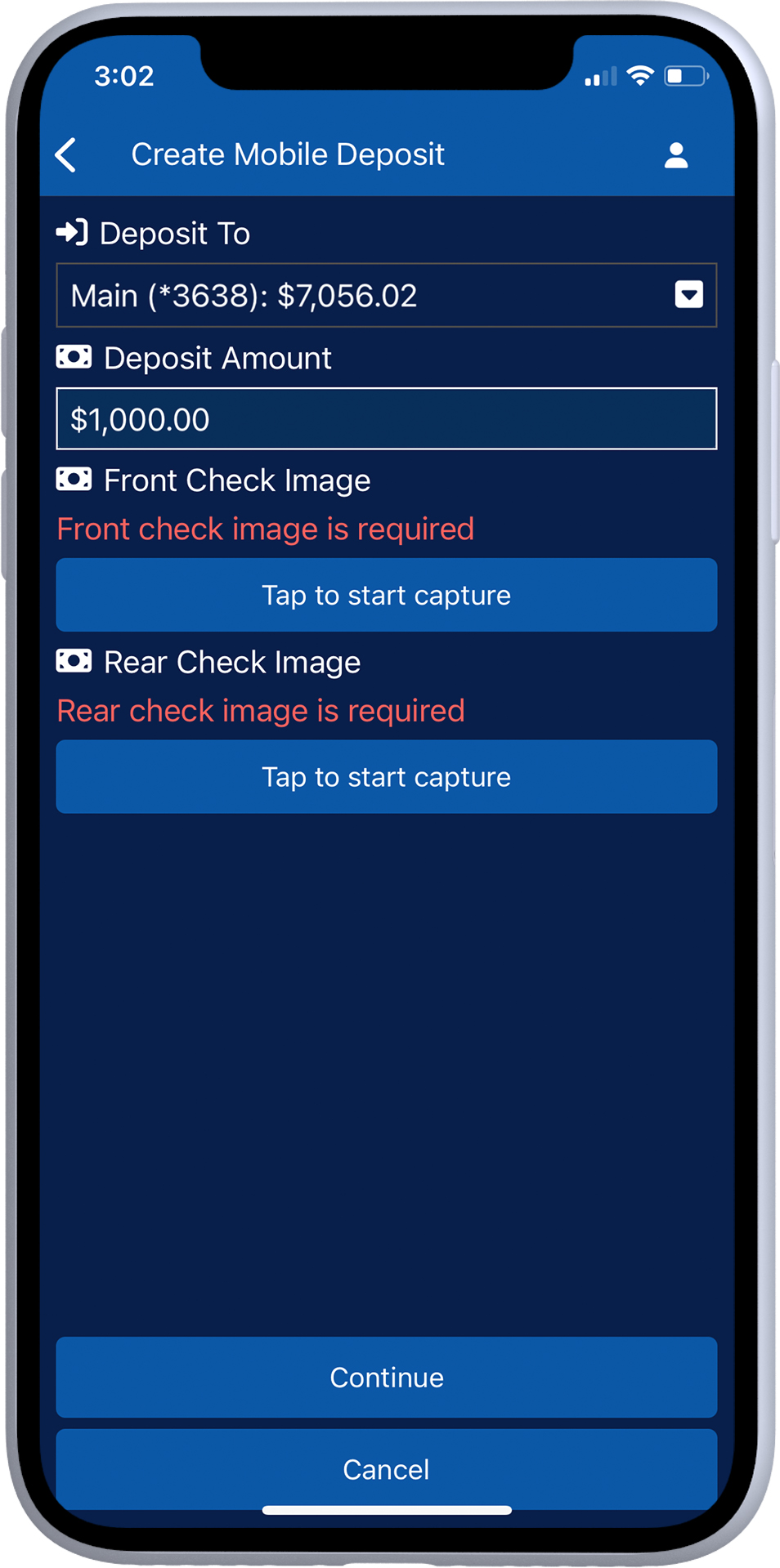Tap Continue to proceed with deposit
This screenshot has height=1568, width=780.
(386, 1377)
